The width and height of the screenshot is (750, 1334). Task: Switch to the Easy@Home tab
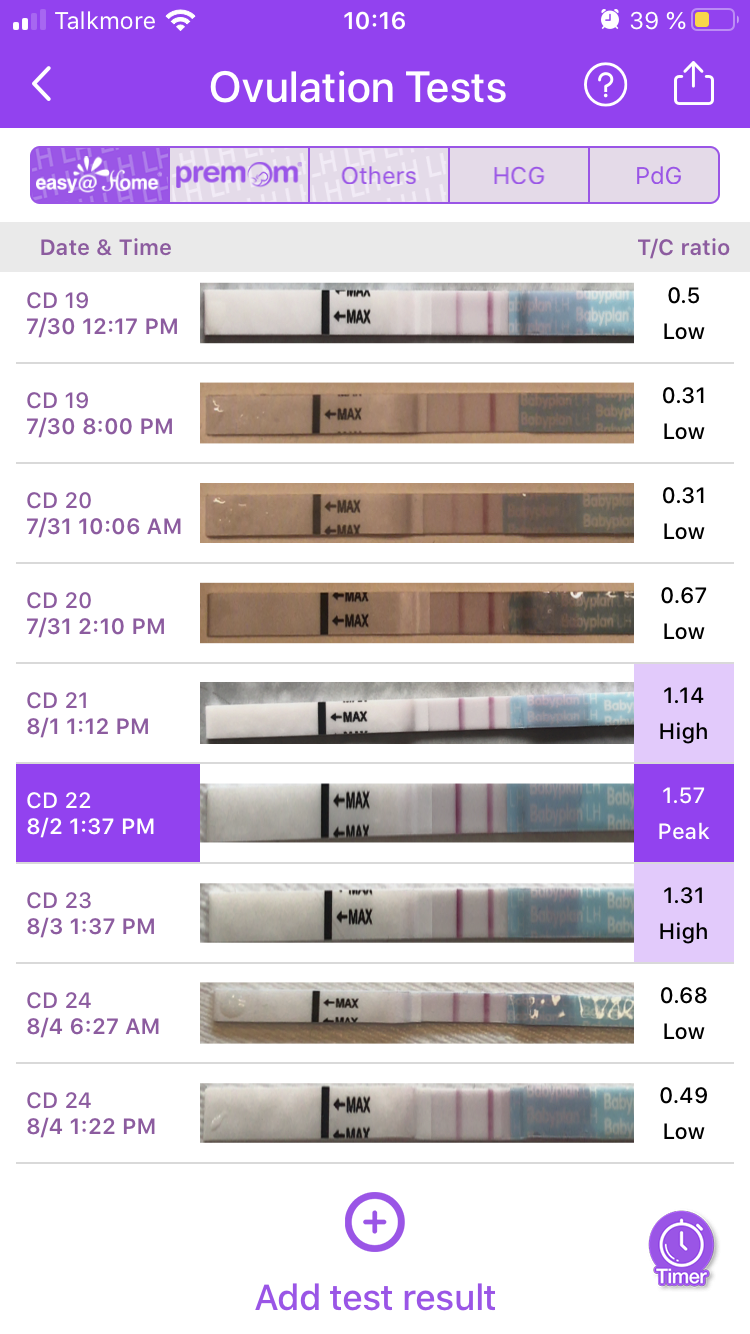click(x=100, y=176)
